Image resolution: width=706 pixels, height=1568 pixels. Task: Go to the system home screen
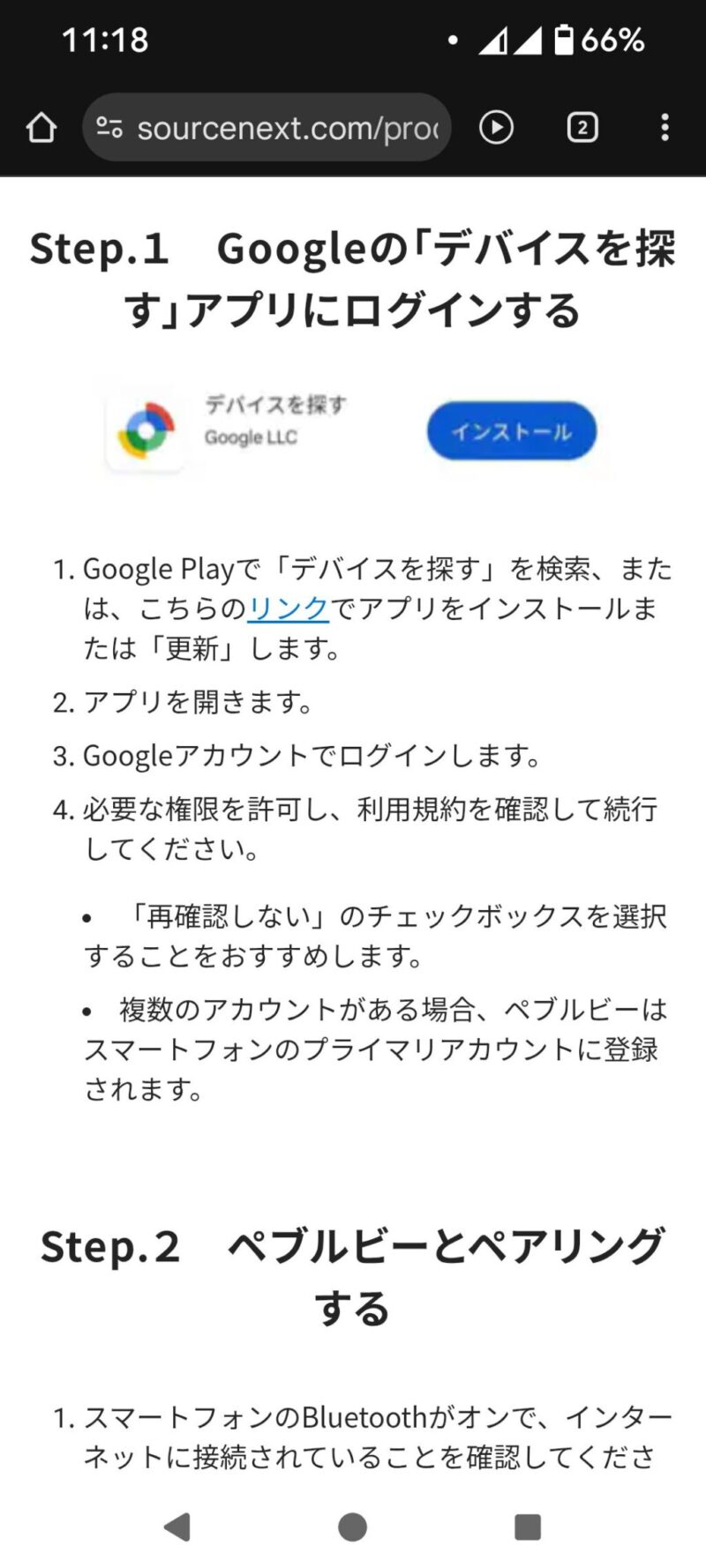(x=352, y=1527)
